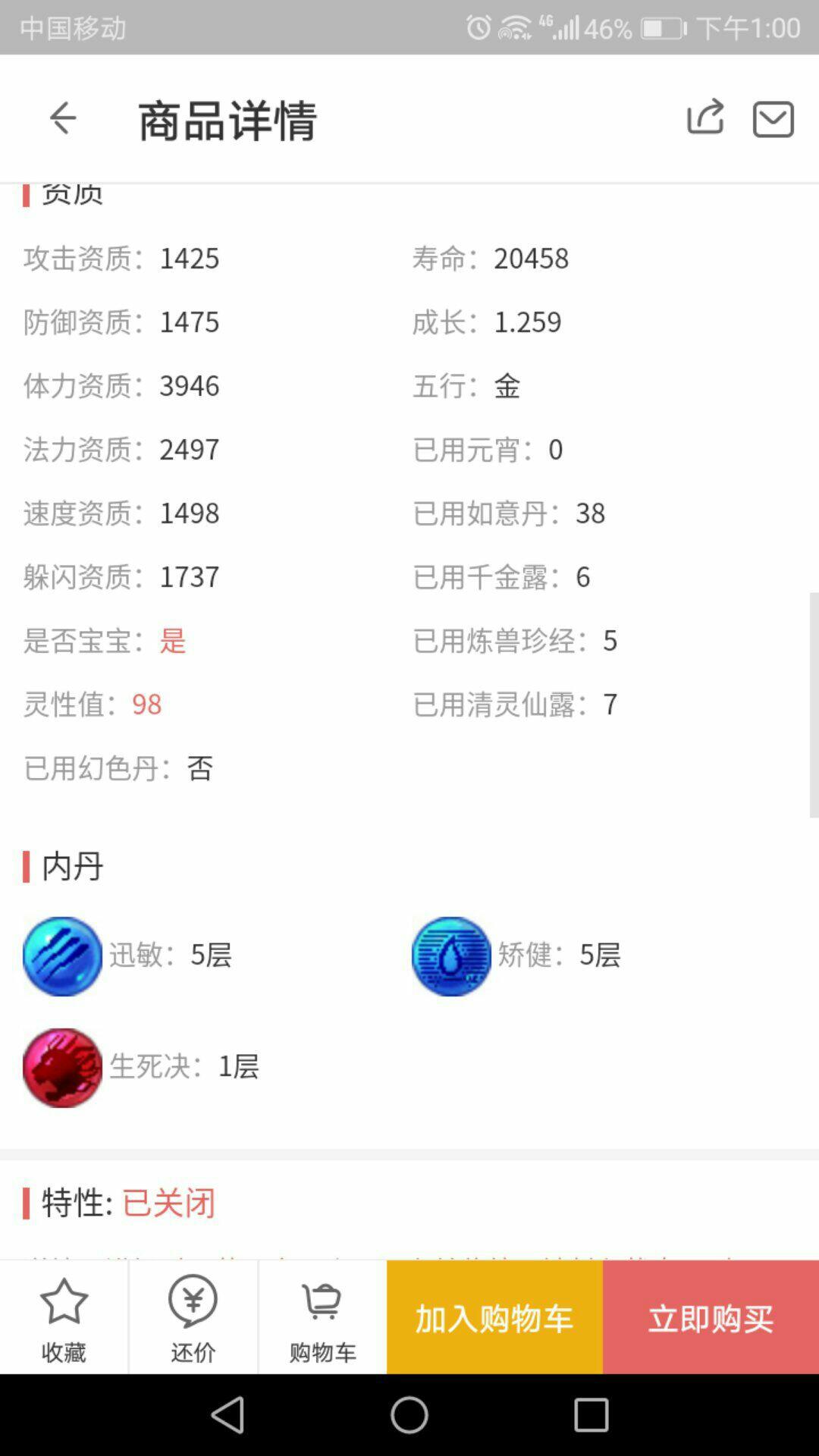Screen dimensions: 819x1456
Task: Go back from the 商品详情 page
Action: [62, 118]
